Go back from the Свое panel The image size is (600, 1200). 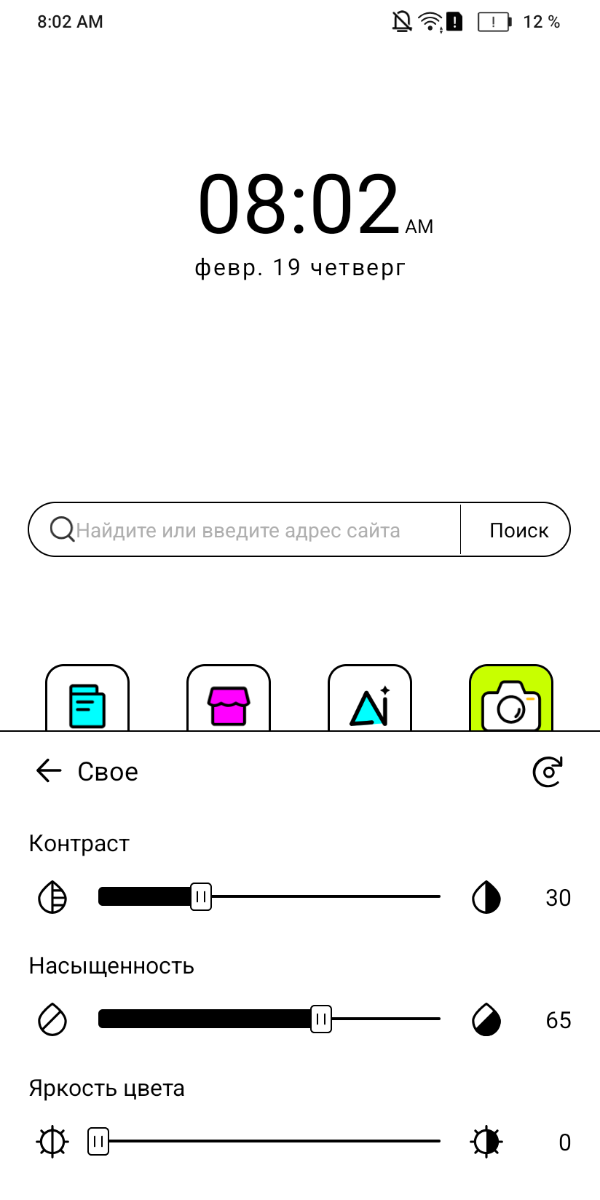(48, 770)
